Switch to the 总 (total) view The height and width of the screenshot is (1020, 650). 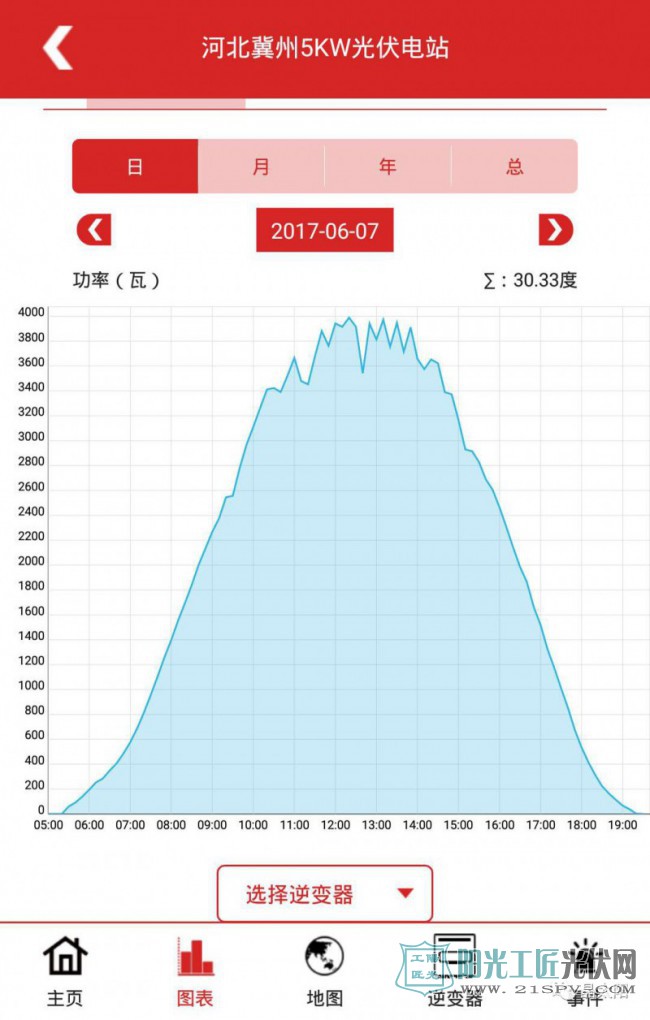click(x=514, y=166)
